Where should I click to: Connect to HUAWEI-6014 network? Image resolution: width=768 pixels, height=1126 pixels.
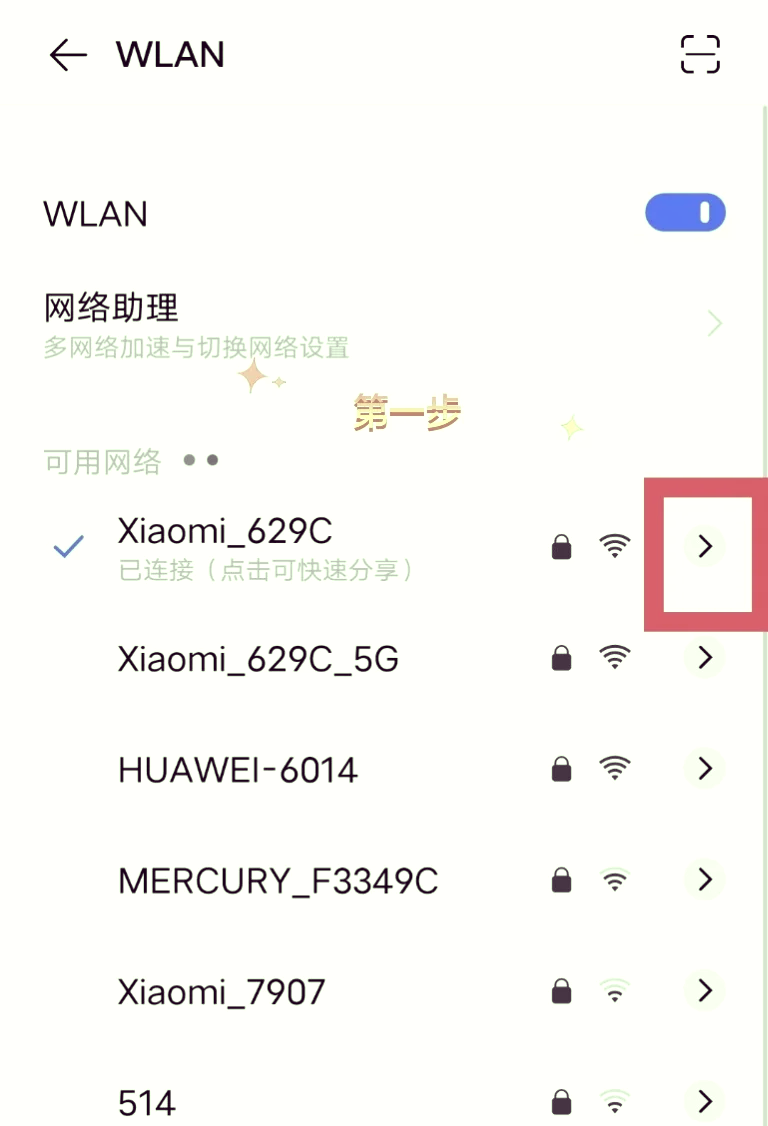tap(300, 770)
